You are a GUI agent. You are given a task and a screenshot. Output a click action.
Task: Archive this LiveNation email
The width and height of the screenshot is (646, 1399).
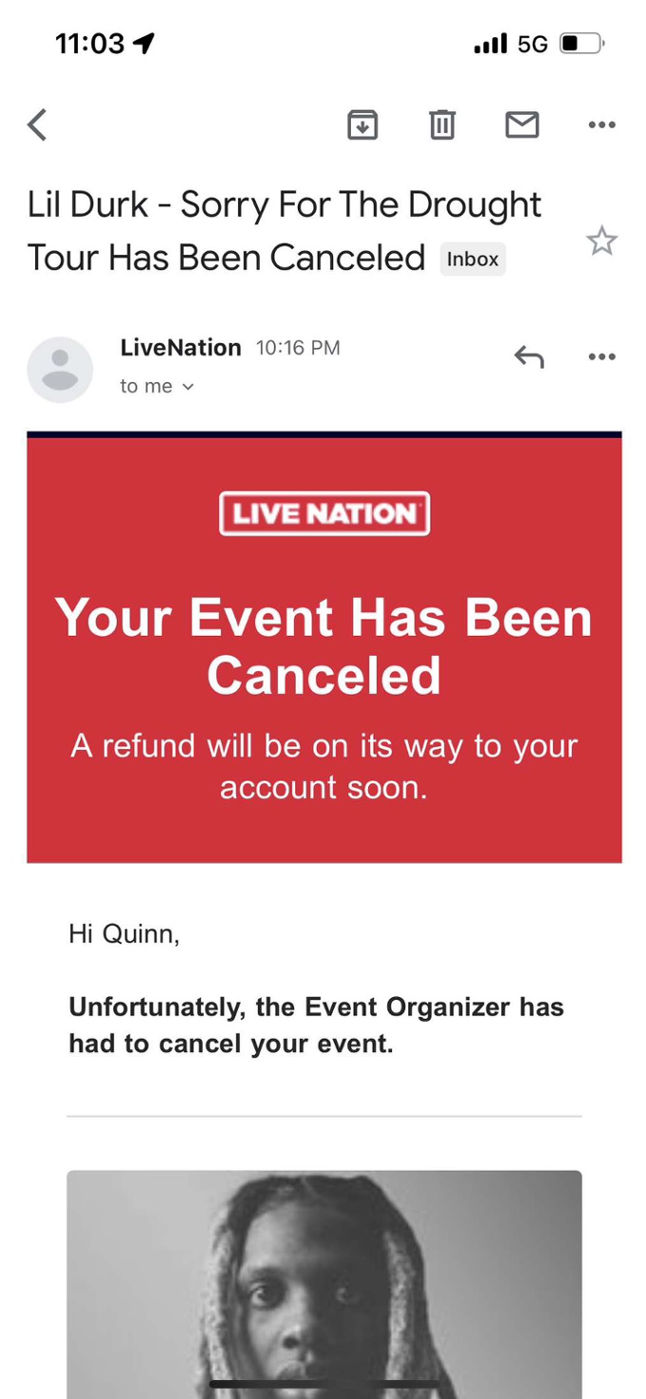[x=362, y=125]
